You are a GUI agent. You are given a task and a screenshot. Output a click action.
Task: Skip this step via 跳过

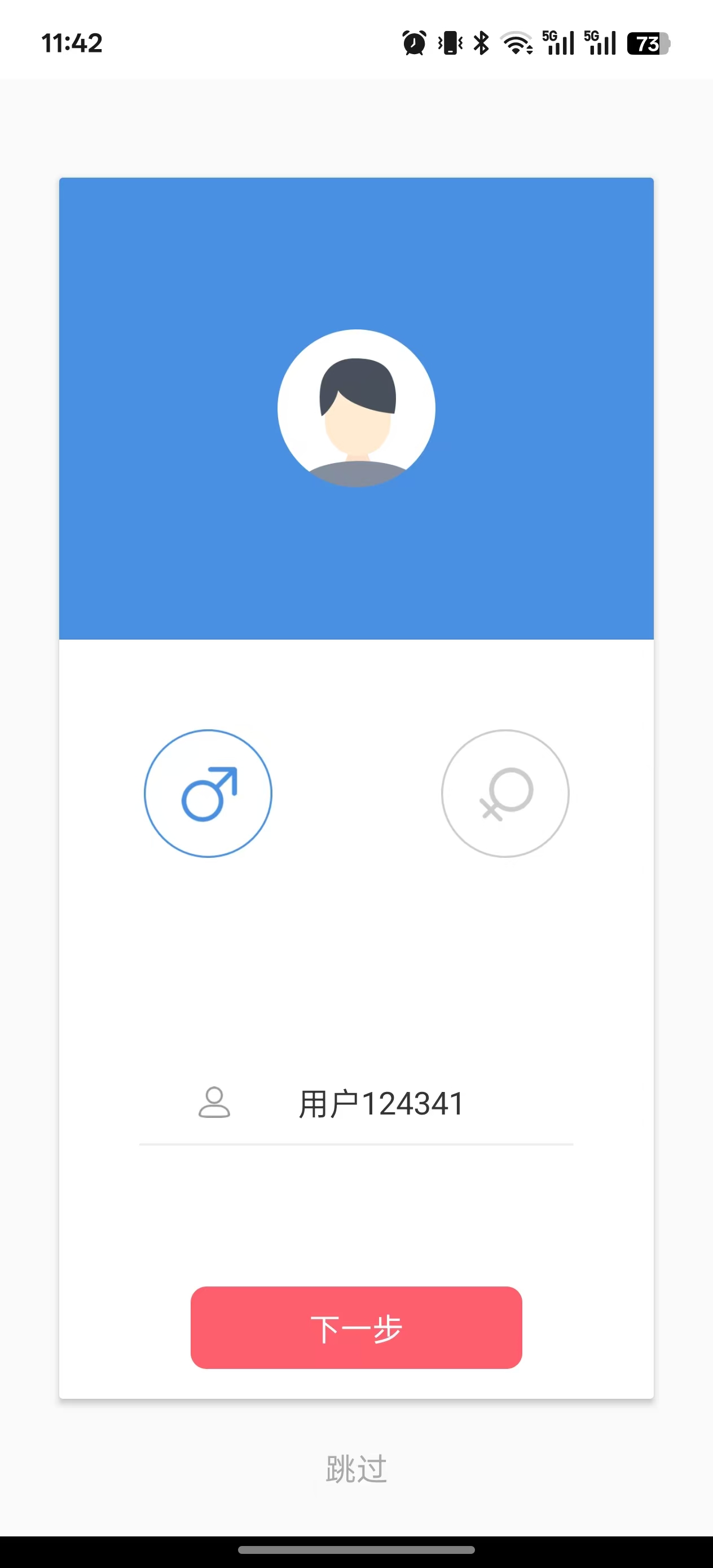(x=356, y=1469)
